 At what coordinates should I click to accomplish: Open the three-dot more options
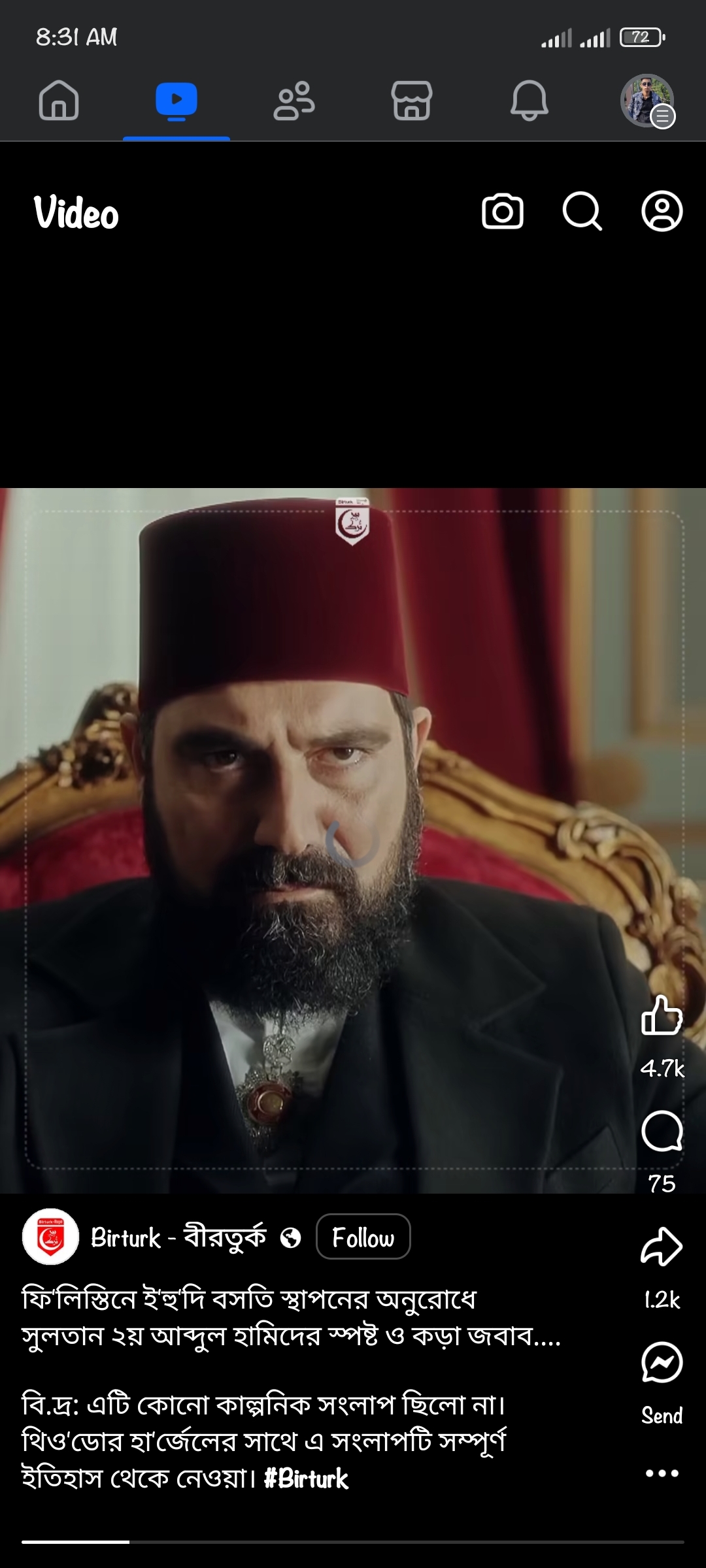click(x=662, y=1473)
